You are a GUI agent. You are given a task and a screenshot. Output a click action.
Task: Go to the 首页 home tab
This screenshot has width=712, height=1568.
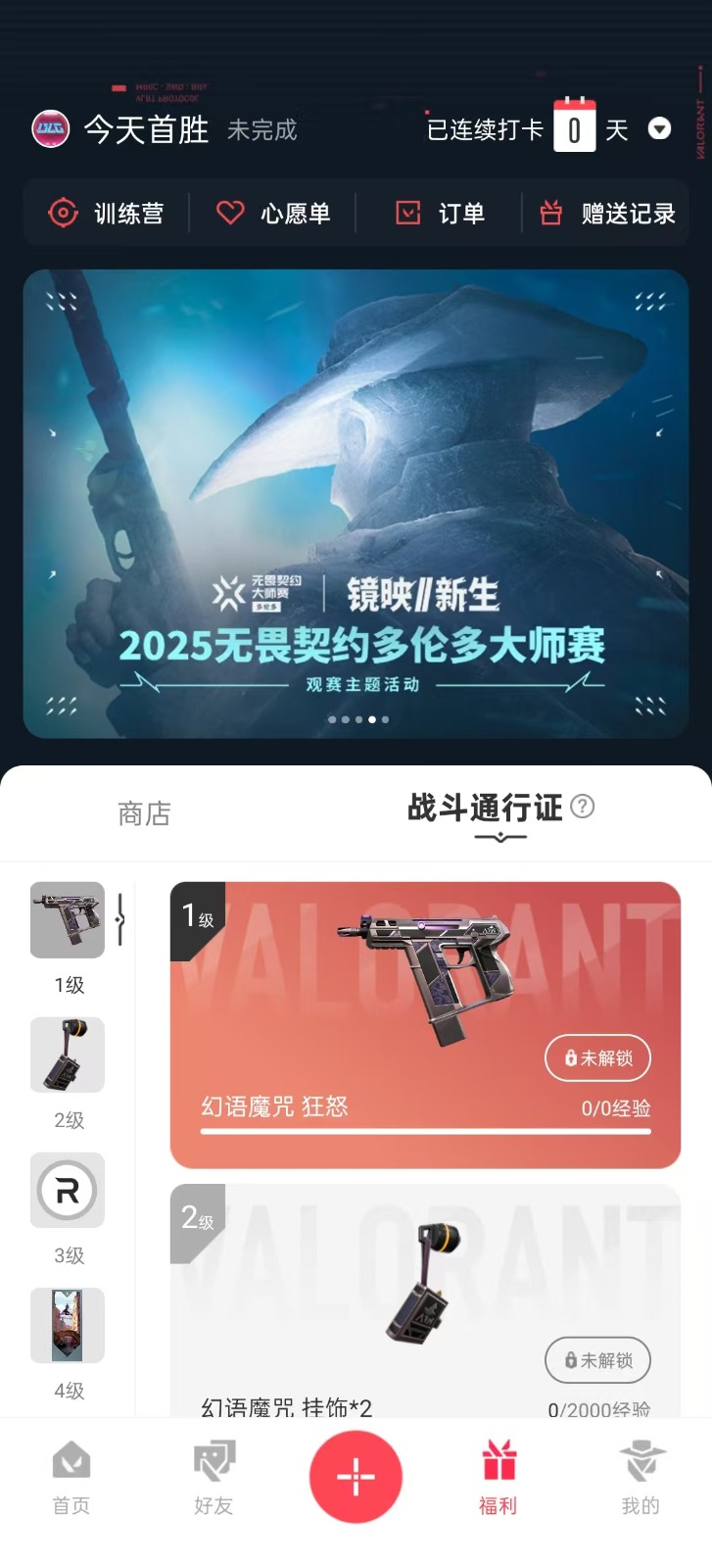point(71,1478)
